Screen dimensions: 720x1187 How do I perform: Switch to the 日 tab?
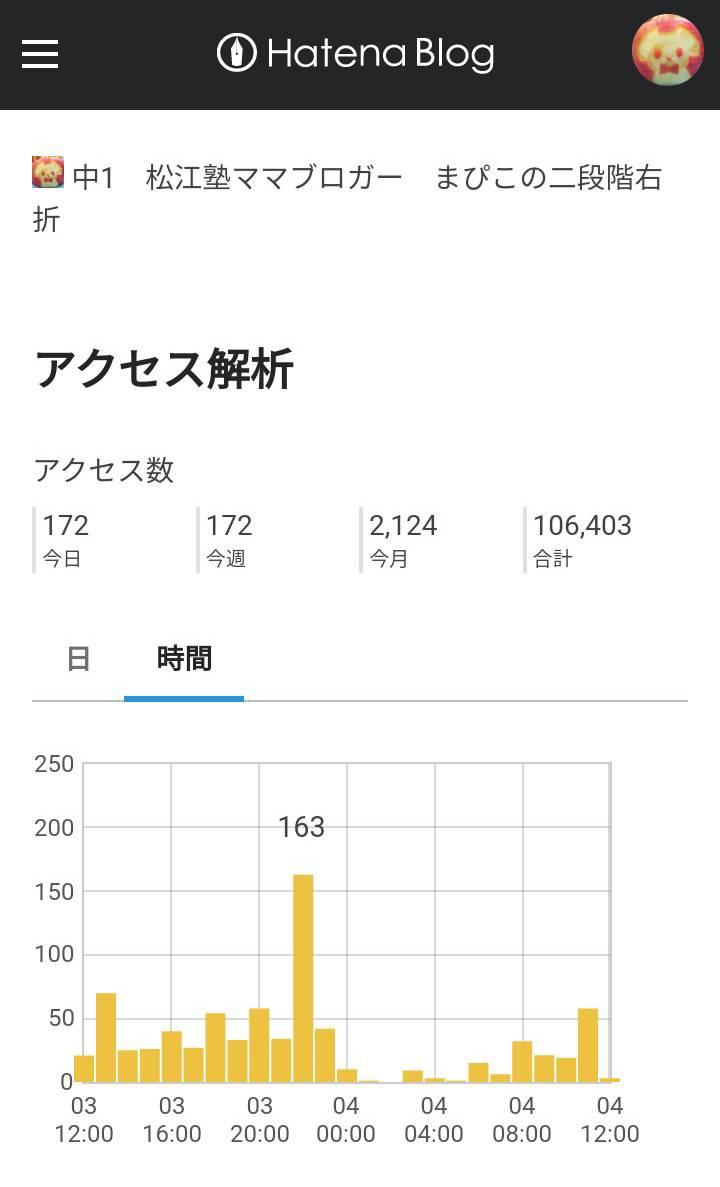79,659
